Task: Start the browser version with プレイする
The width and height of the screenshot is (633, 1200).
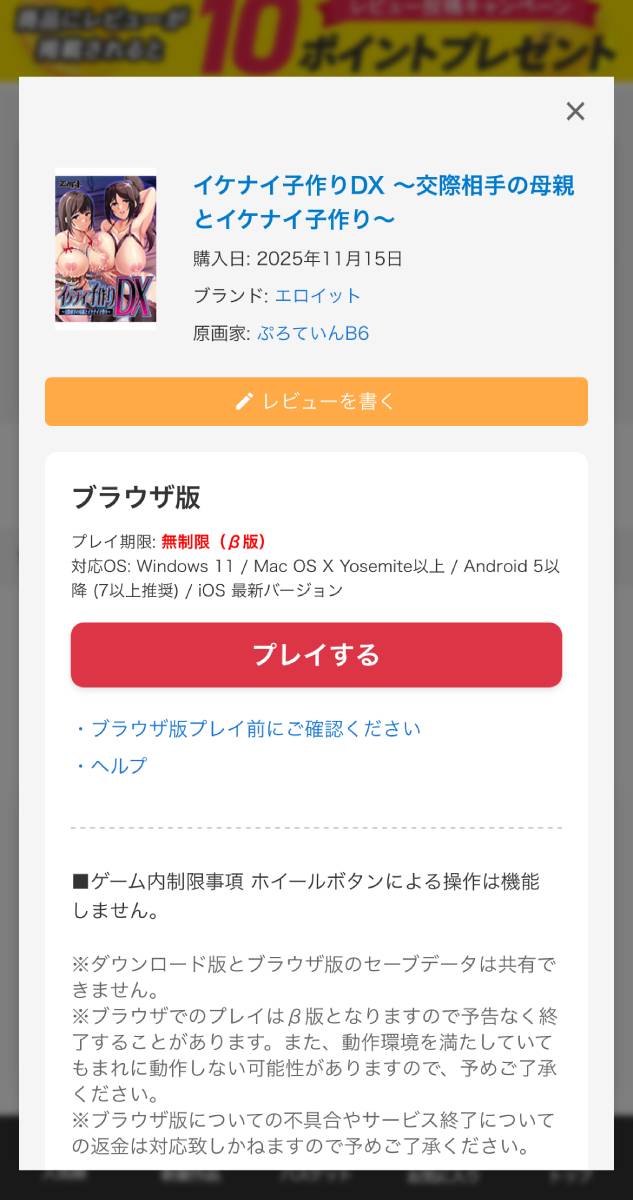Action: pos(316,655)
